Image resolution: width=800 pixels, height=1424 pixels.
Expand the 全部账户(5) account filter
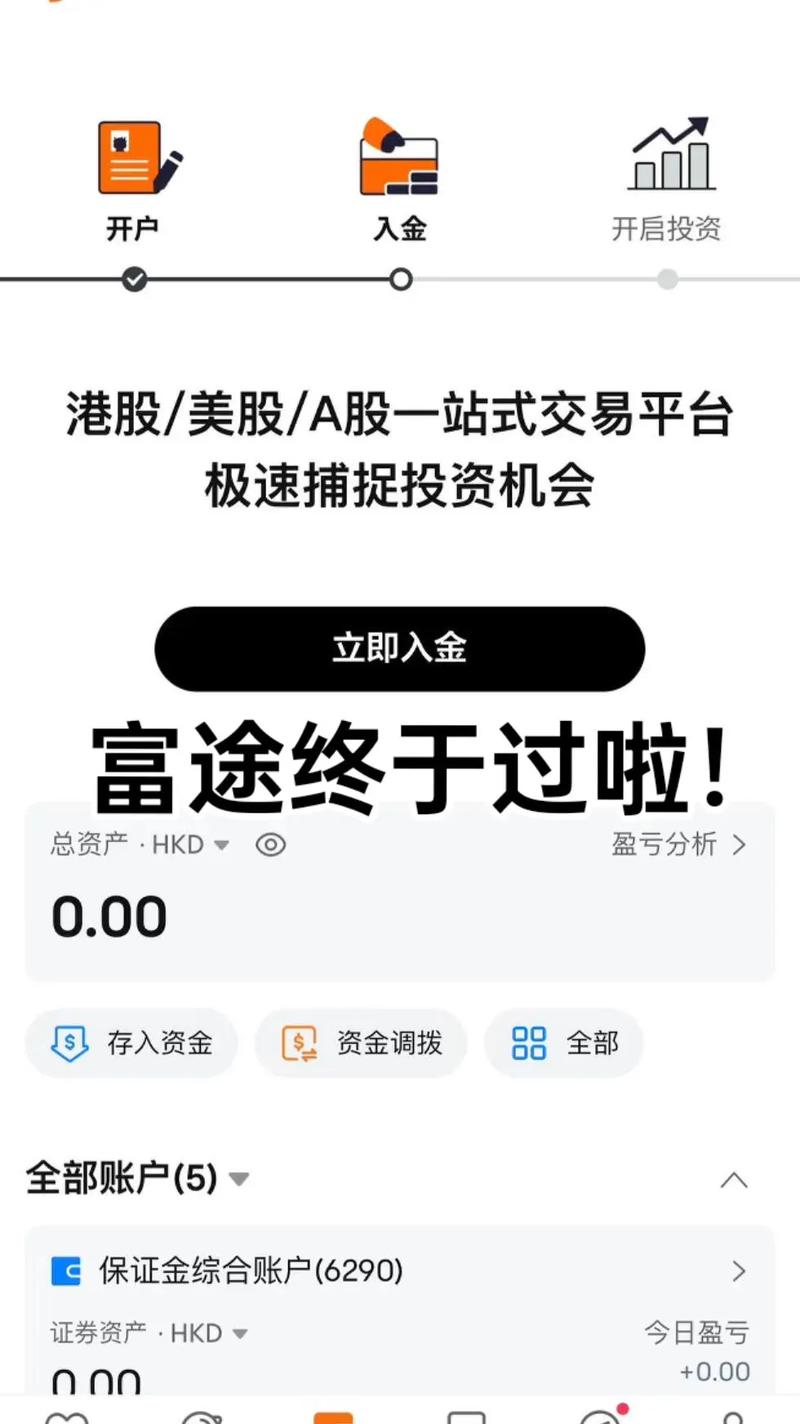coord(239,1180)
